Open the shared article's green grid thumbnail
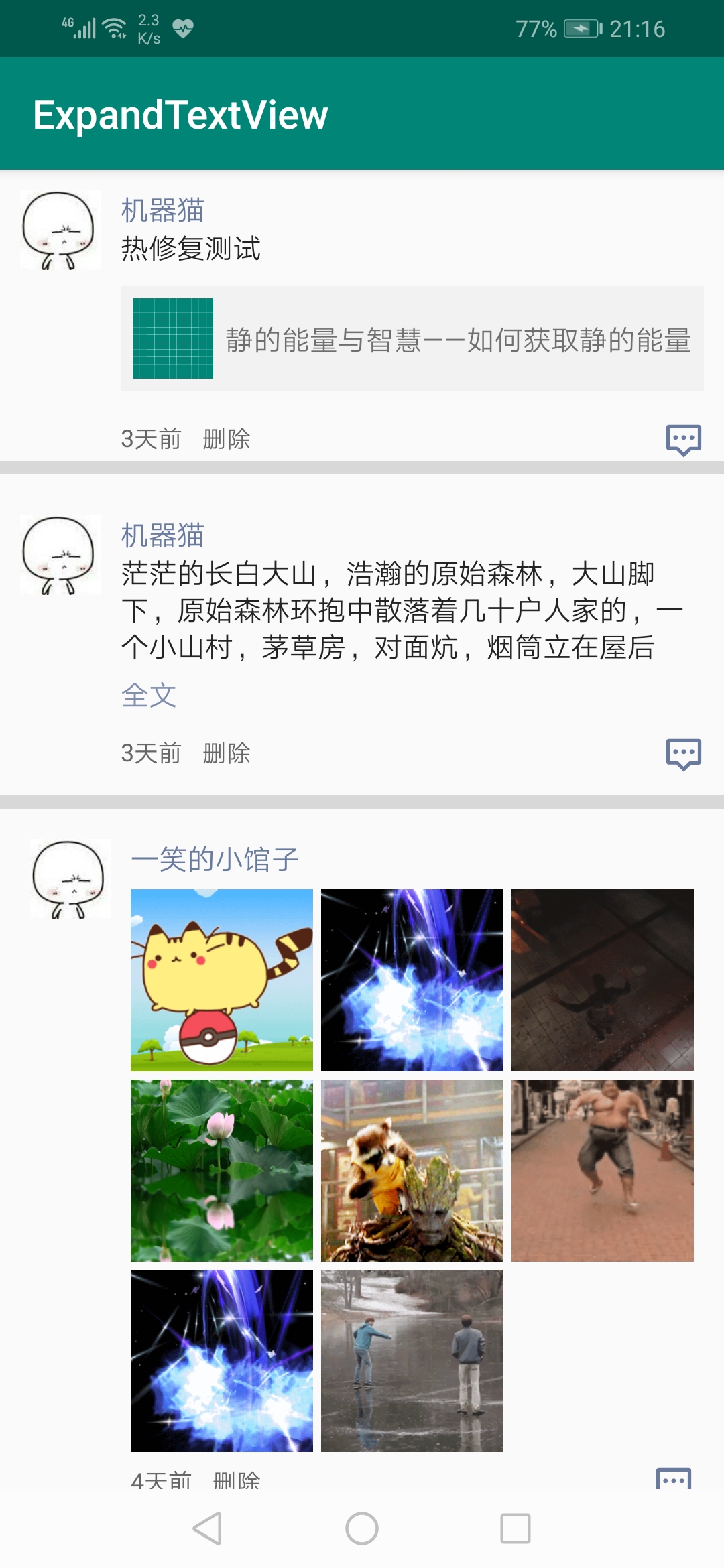 point(173,340)
